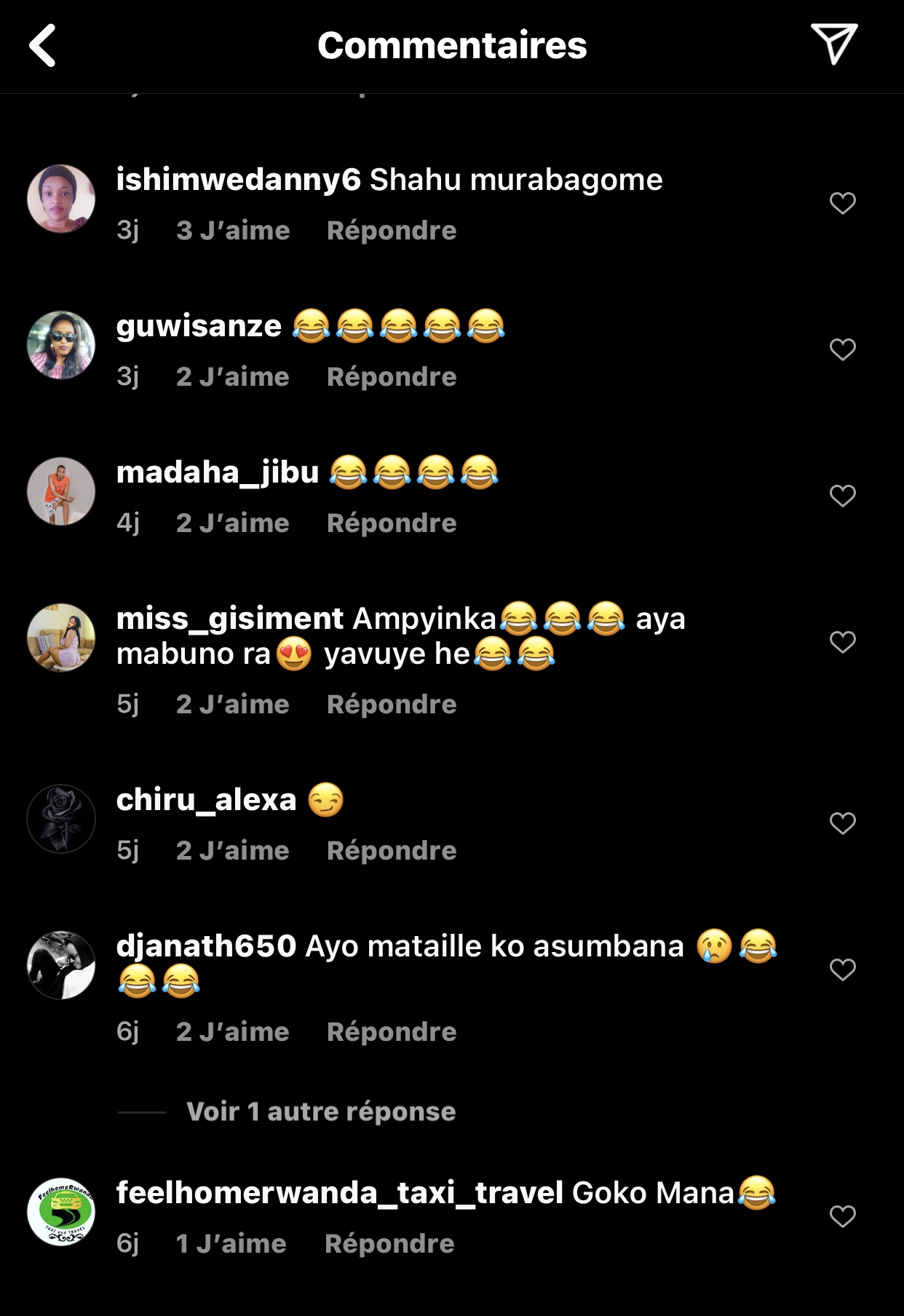904x1316 pixels.
Task: Like feelhomerwanda_taxi_travel's comment
Action: coord(842,1216)
